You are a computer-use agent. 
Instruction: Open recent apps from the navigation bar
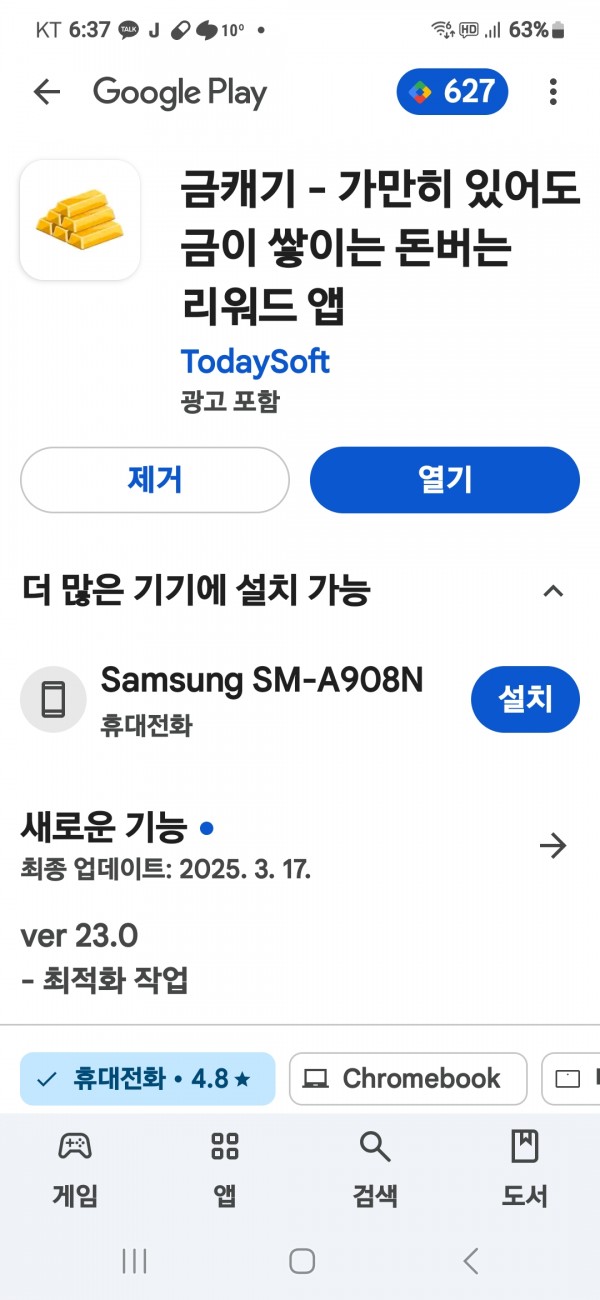134,1261
